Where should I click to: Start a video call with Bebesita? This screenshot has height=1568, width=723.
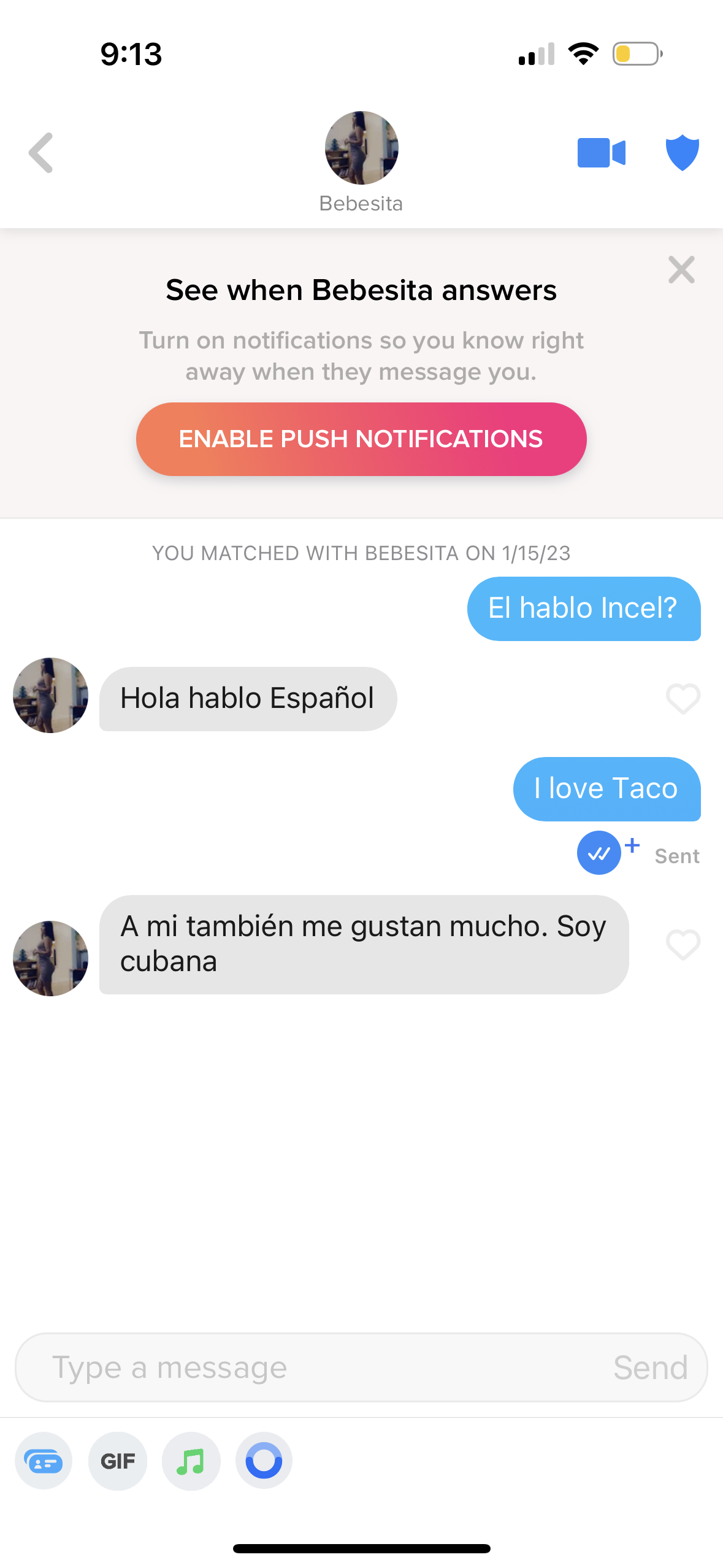pyautogui.click(x=601, y=153)
